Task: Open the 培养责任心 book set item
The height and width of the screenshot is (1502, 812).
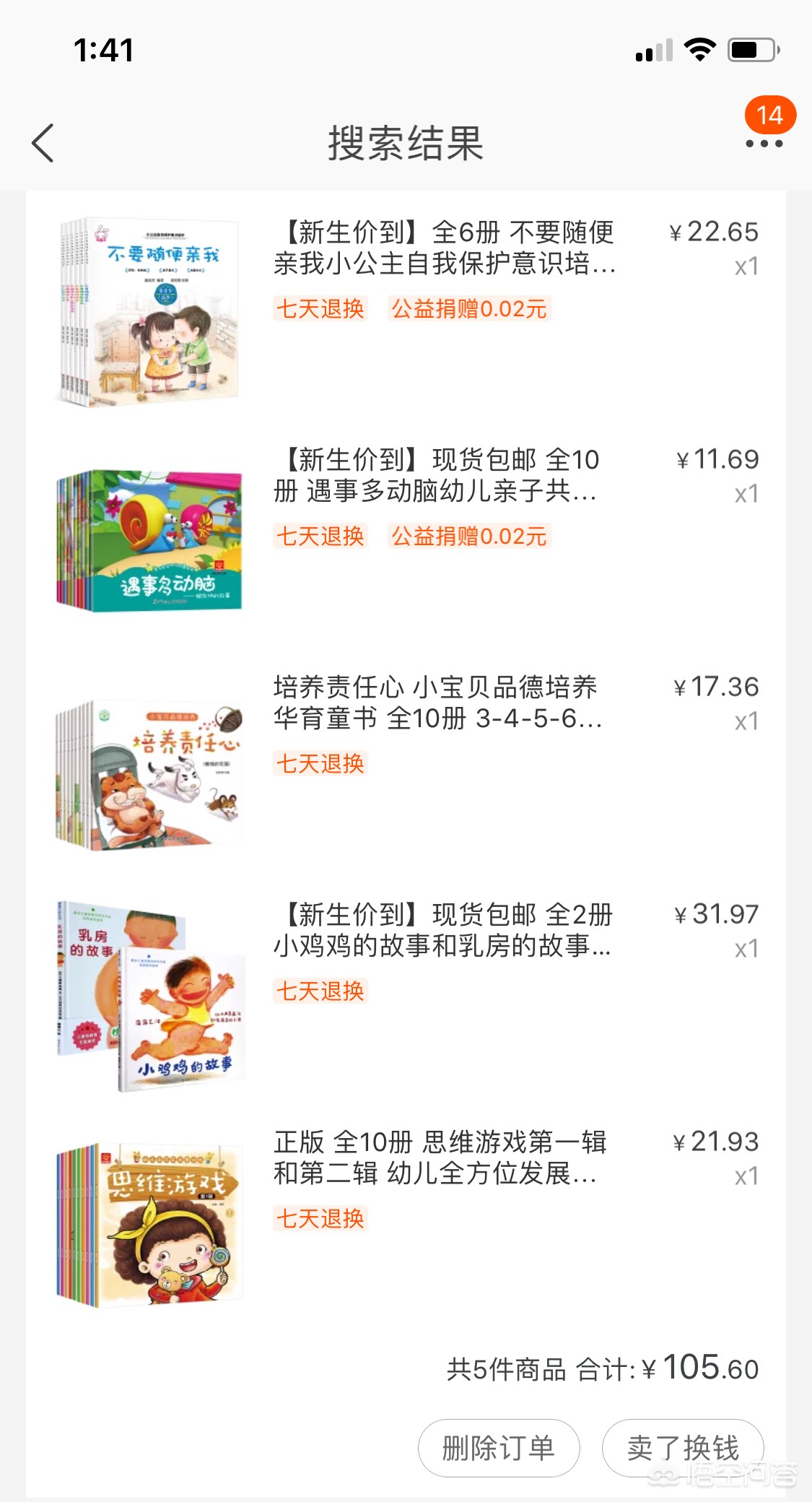Action: click(406, 765)
